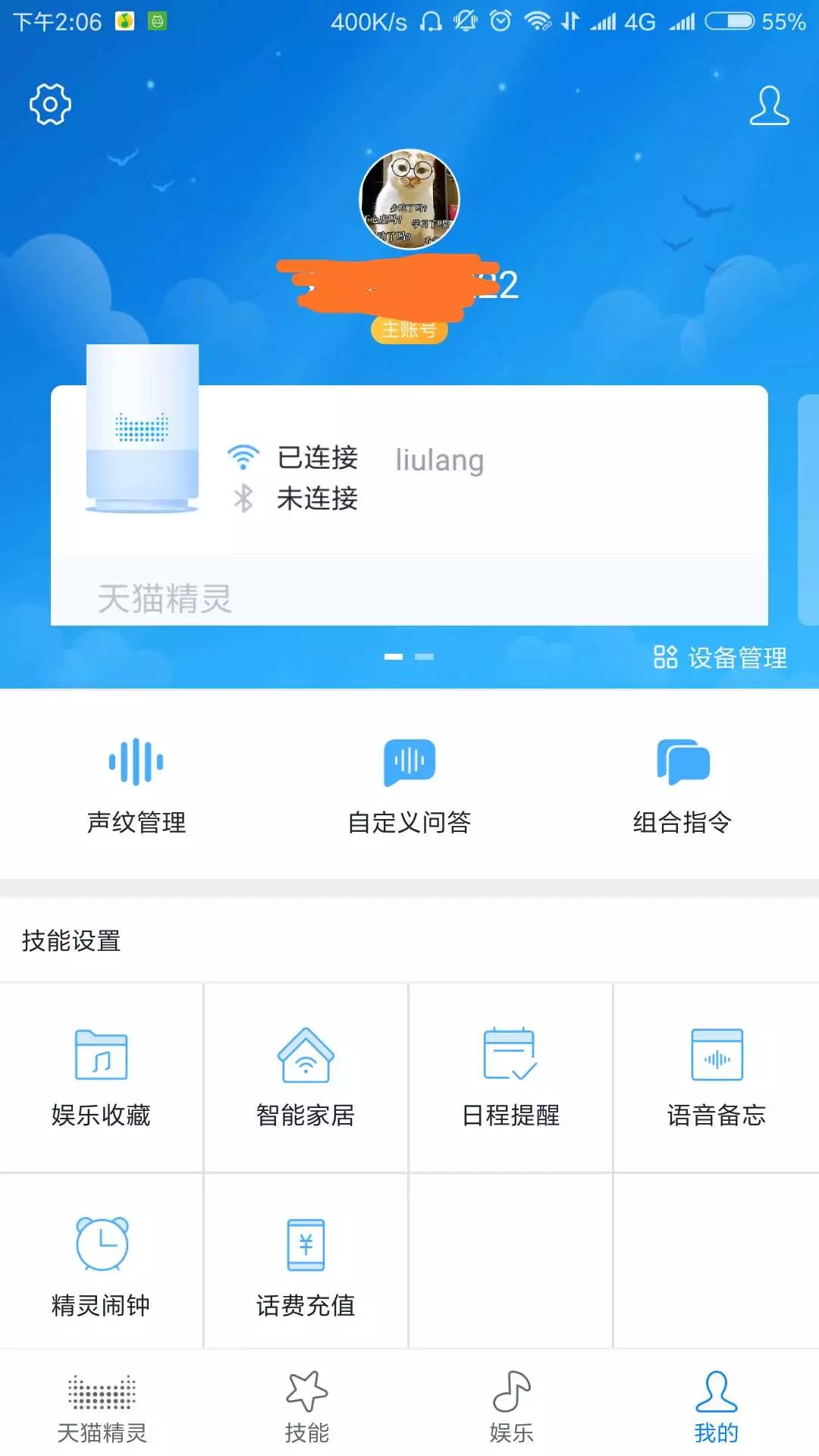Open 精灵闹钟 alarm clock
Screen dimensions: 819x1456
pos(101,1259)
